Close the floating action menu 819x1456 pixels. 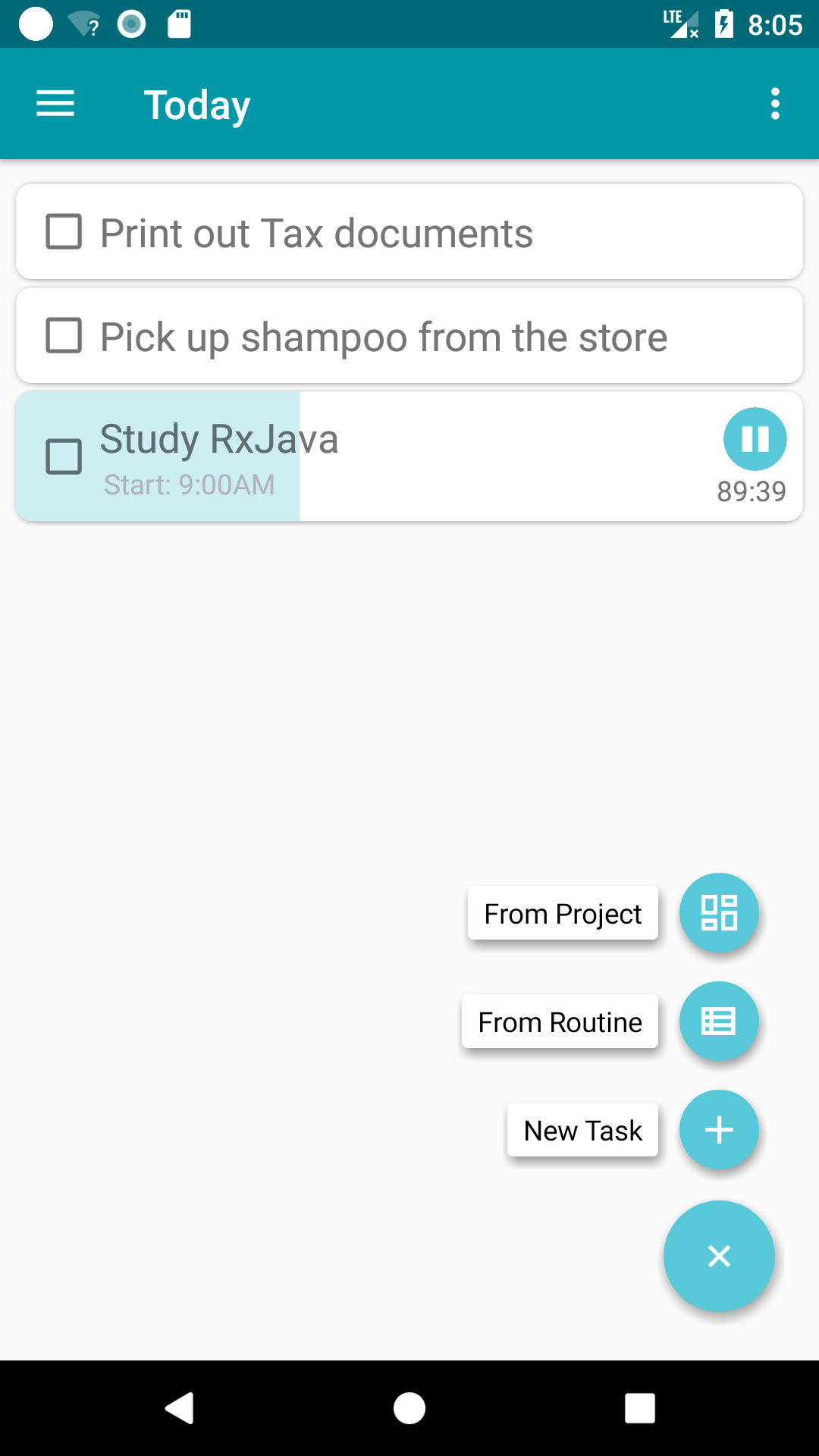(x=719, y=1256)
